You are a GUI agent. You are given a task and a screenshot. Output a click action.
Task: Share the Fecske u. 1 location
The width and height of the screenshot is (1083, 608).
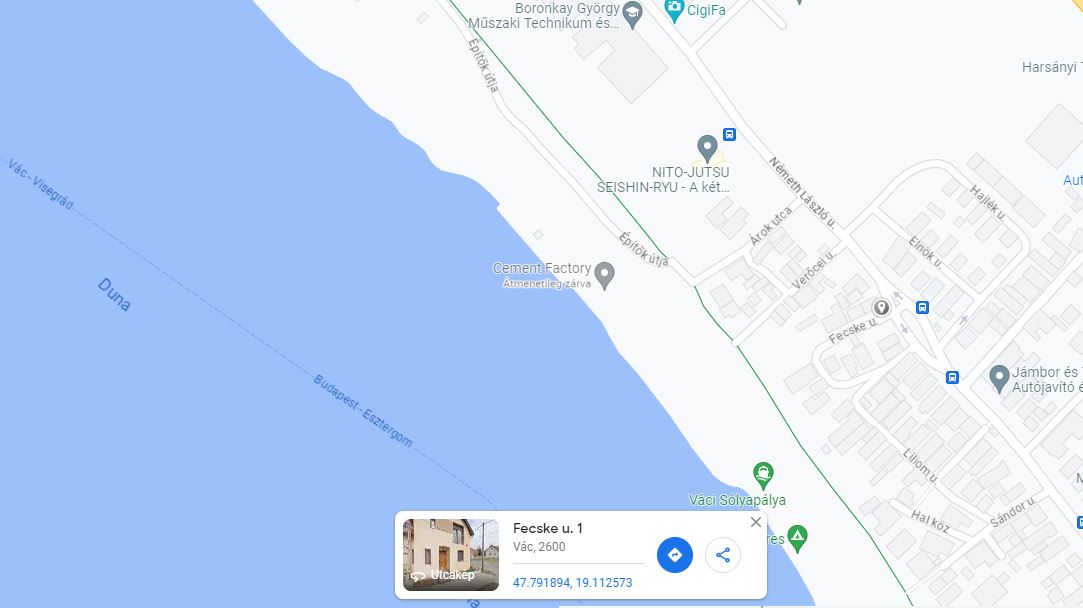[x=723, y=555]
